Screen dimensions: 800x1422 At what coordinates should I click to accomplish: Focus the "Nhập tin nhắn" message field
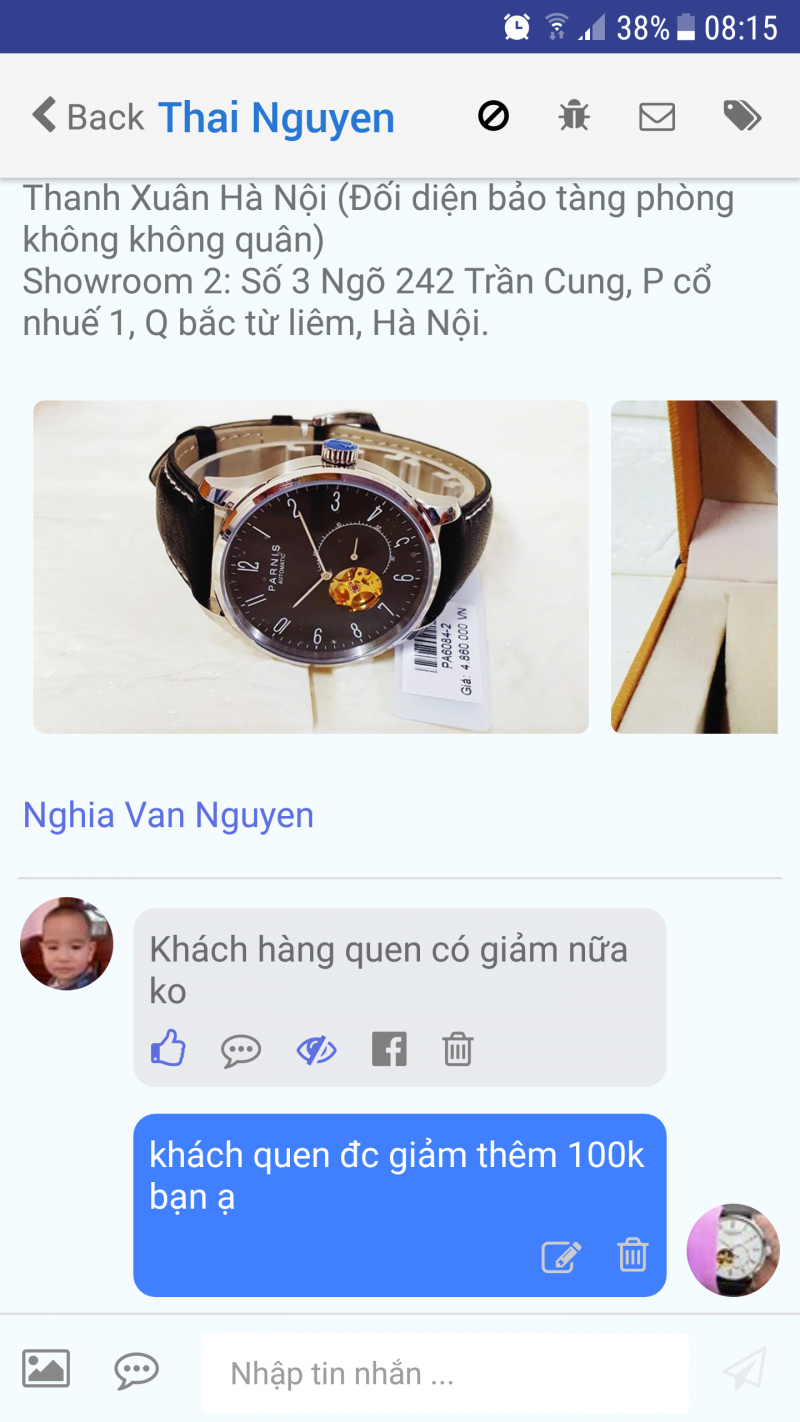coord(445,1373)
